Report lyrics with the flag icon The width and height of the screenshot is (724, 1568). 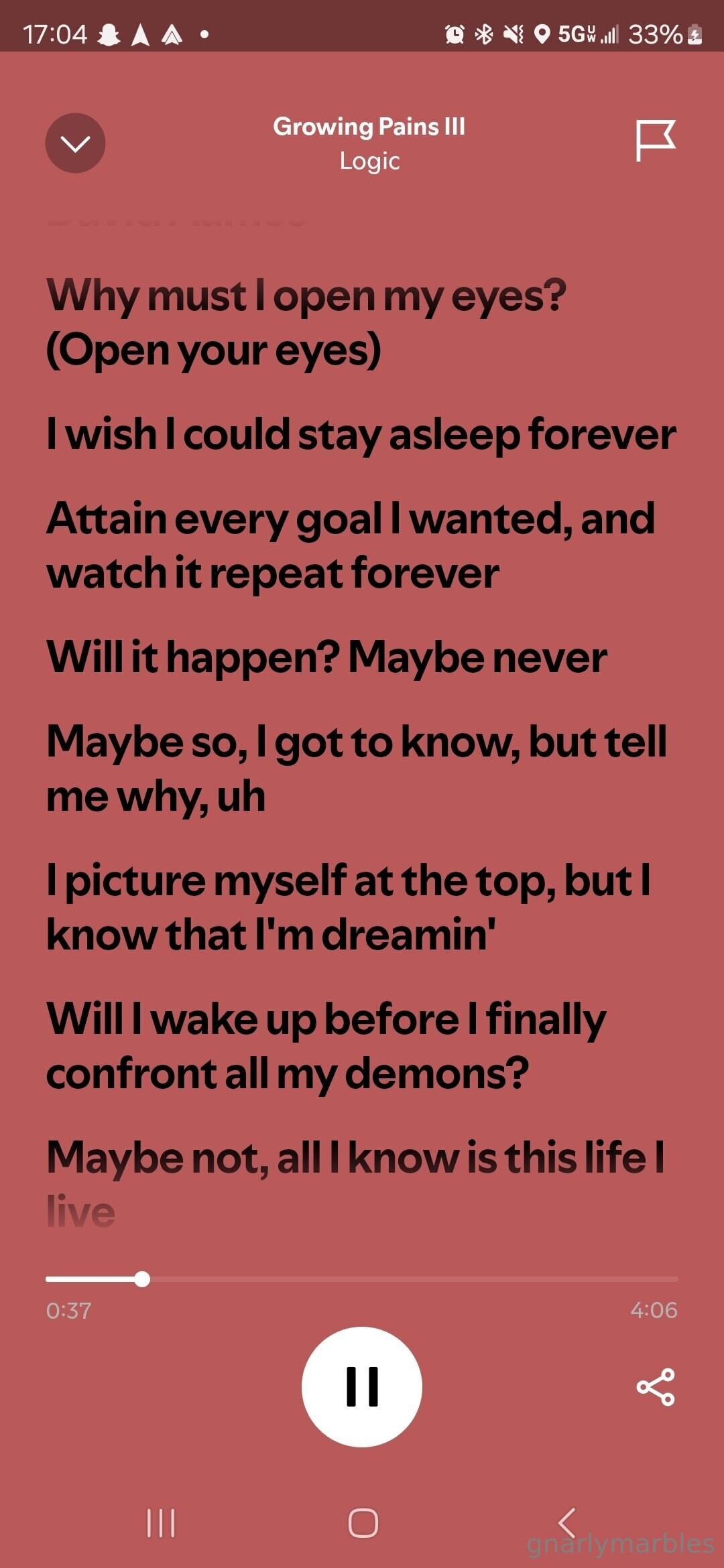point(655,141)
